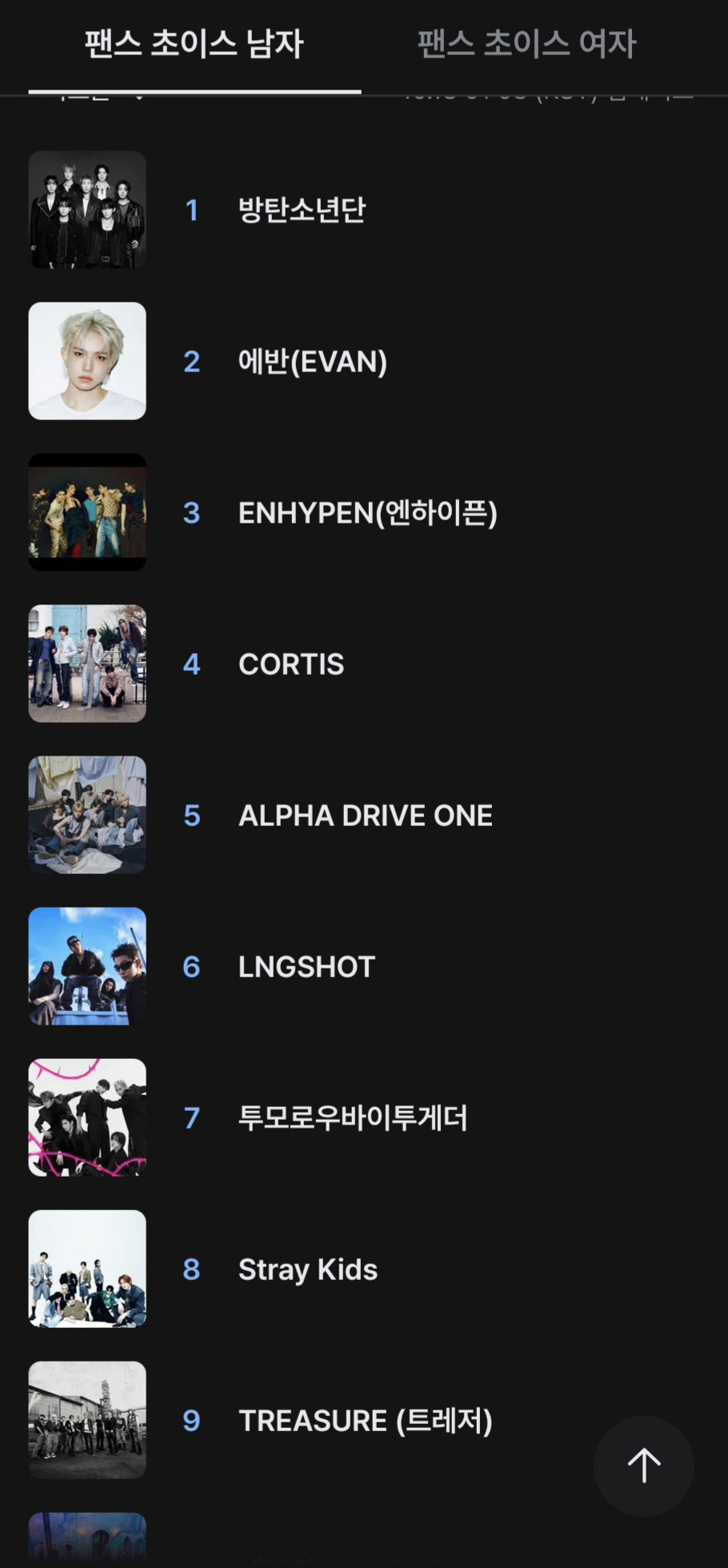Open the CORTIS entry
The image size is (728, 1568).
pos(364,664)
